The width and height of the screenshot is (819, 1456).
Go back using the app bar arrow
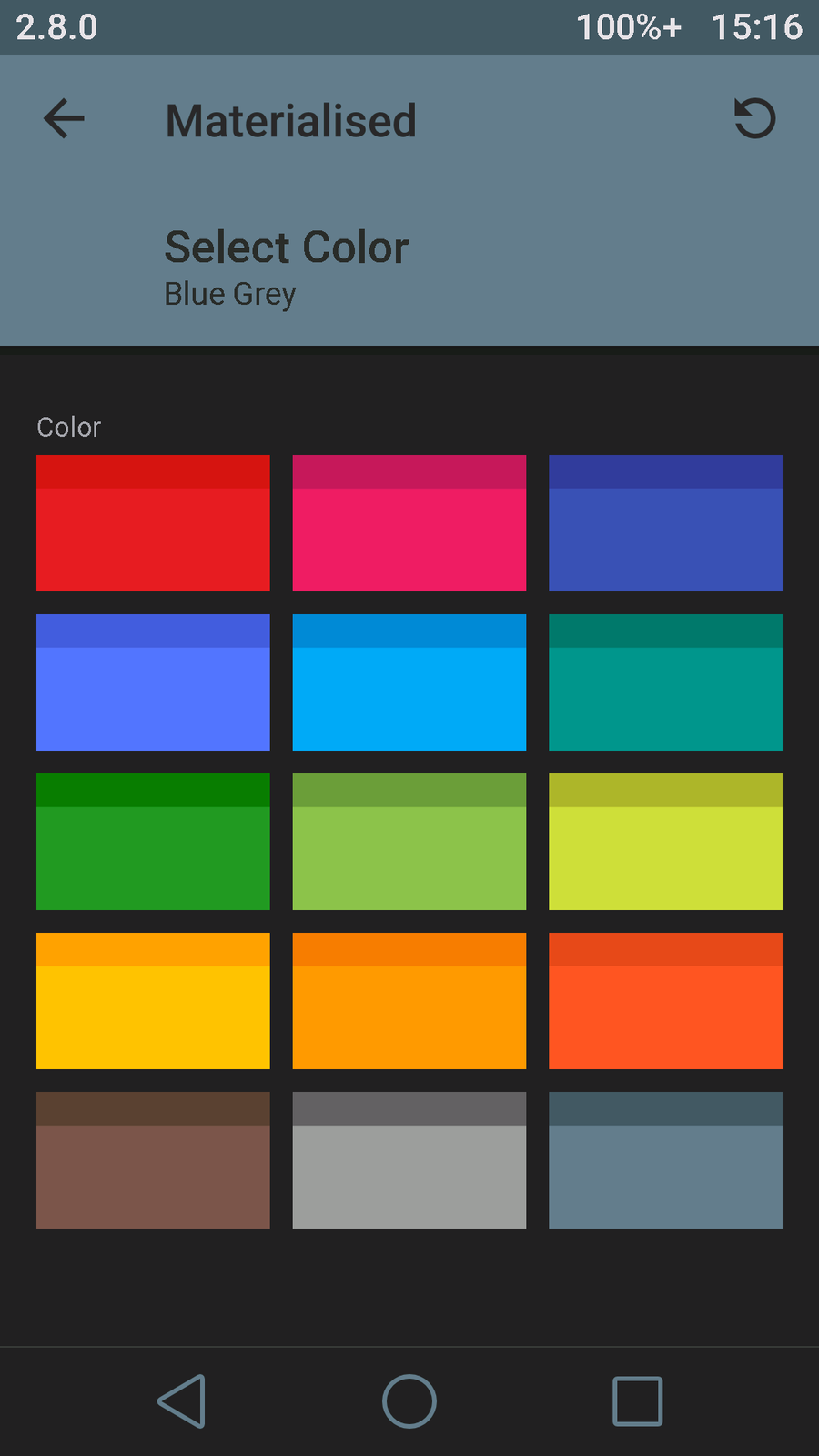pos(64,119)
